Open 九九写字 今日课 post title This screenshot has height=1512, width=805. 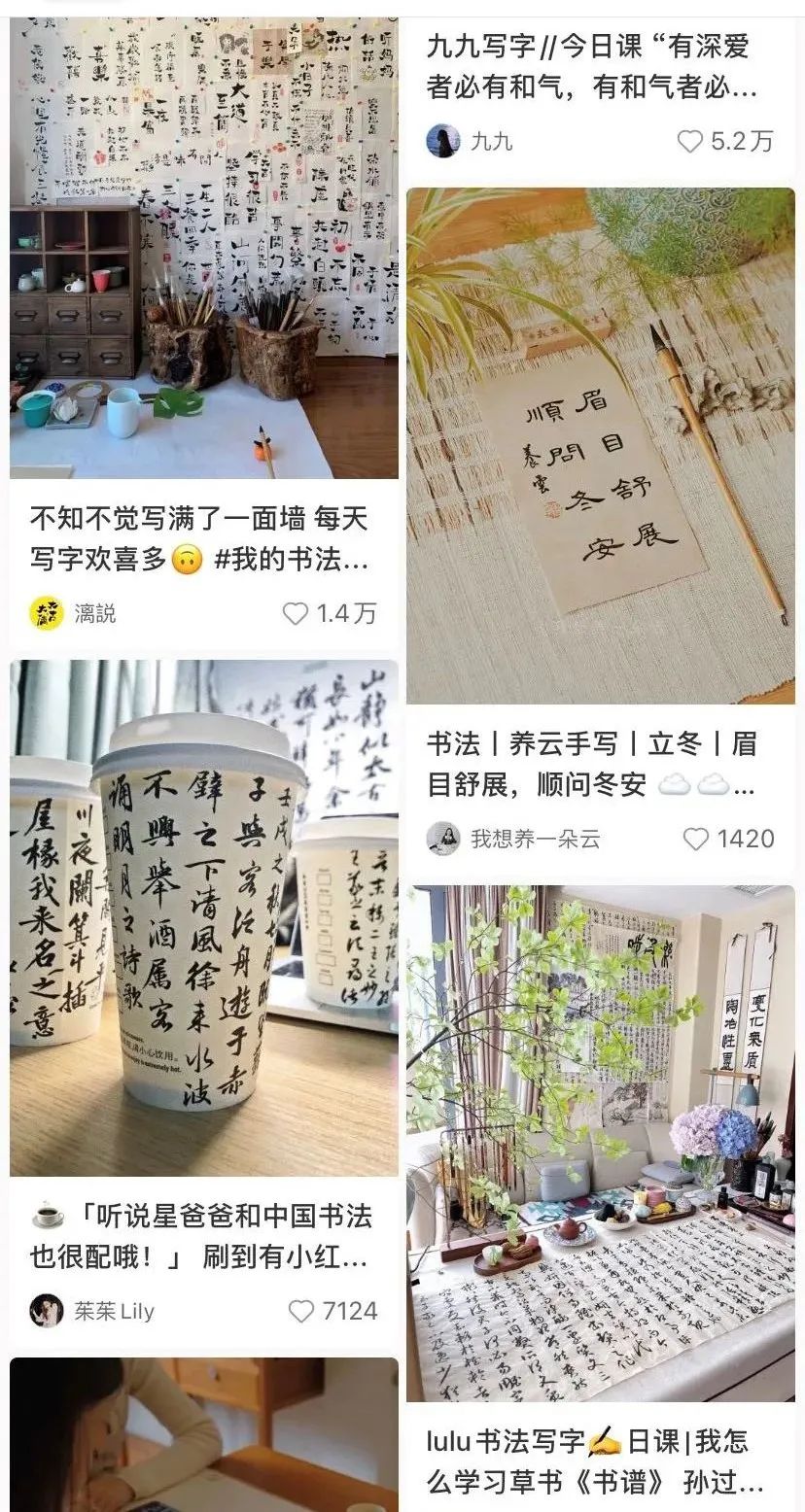click(590, 67)
